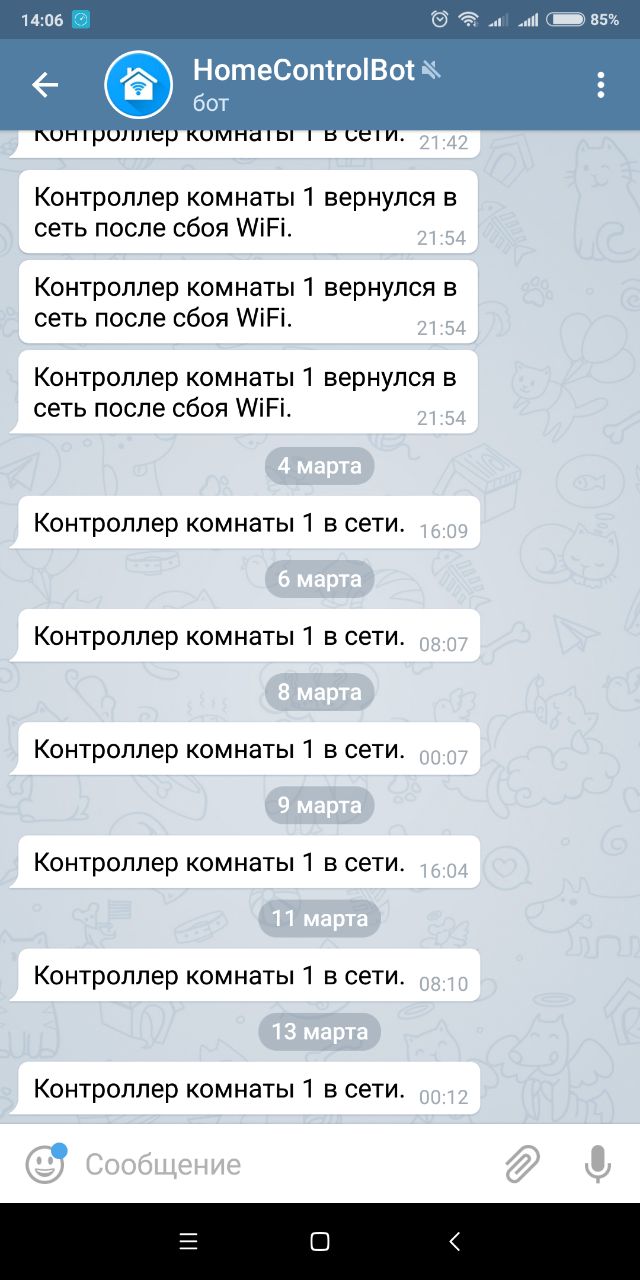Tap the microphone voice message icon
This screenshot has width=640, height=1280.
(x=597, y=1164)
